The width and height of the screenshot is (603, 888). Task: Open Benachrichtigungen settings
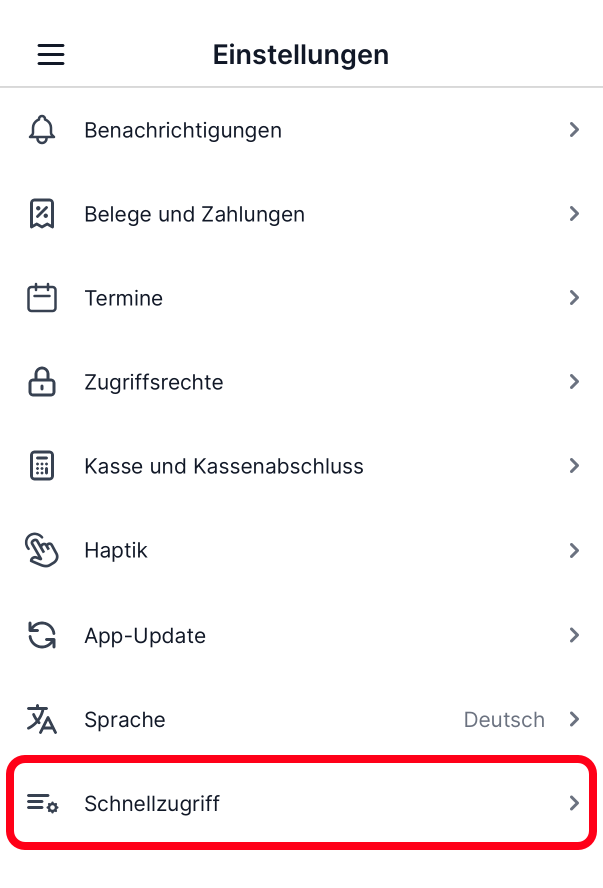(x=300, y=130)
